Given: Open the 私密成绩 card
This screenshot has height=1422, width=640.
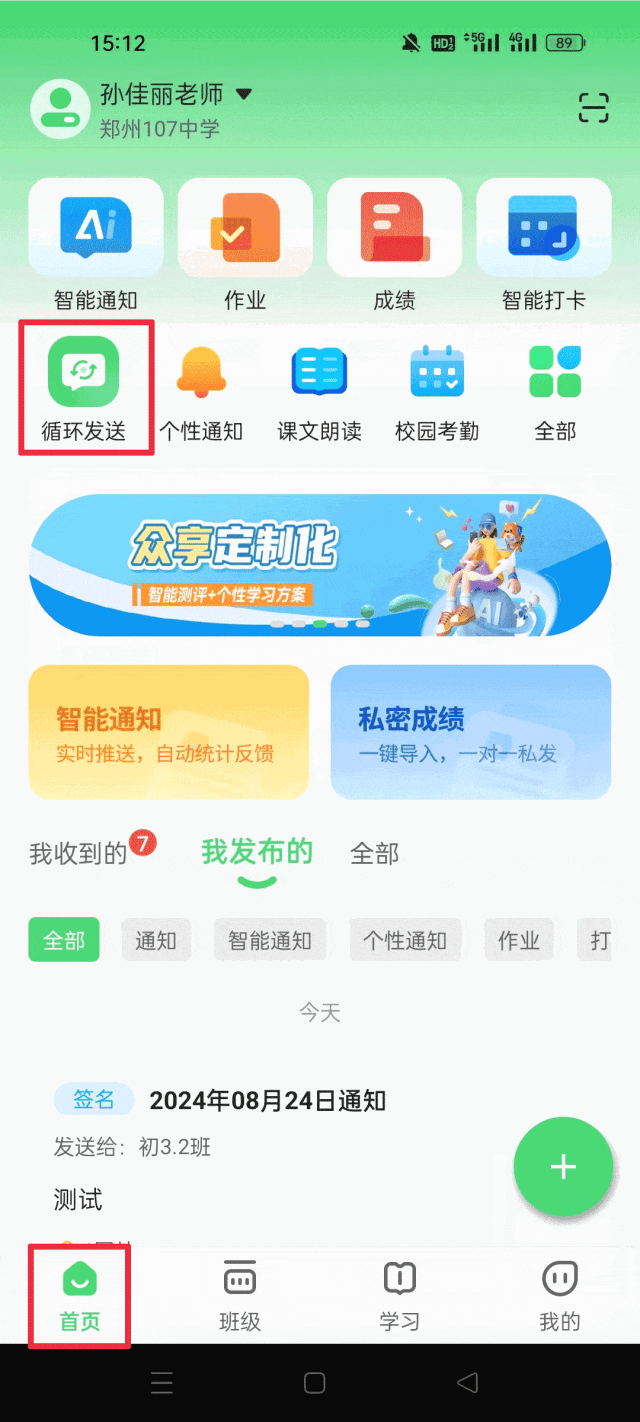Looking at the screenshot, I should tap(470, 732).
